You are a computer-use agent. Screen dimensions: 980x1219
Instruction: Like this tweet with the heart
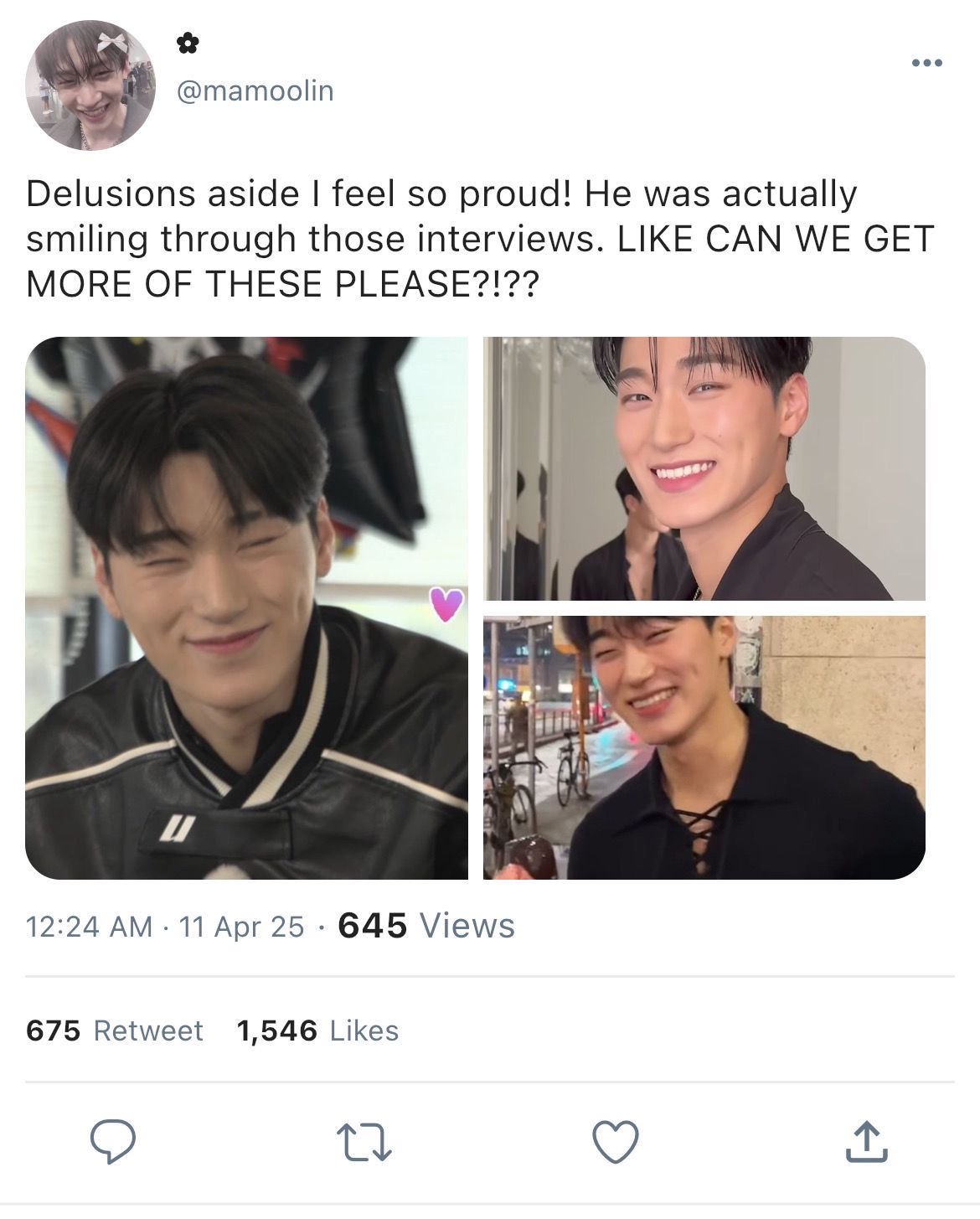(x=616, y=1142)
